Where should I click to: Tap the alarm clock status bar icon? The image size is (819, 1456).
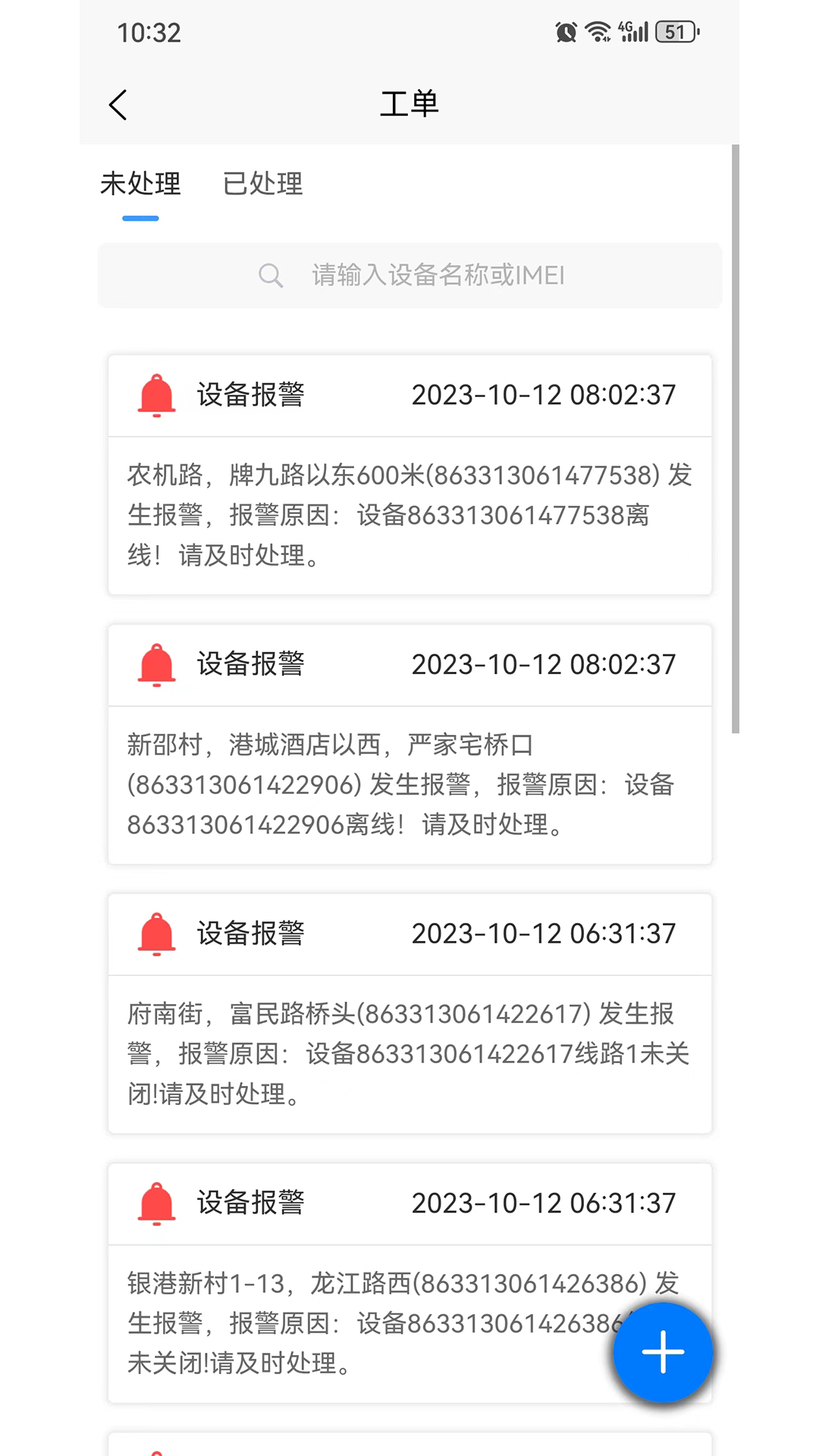coord(564,32)
